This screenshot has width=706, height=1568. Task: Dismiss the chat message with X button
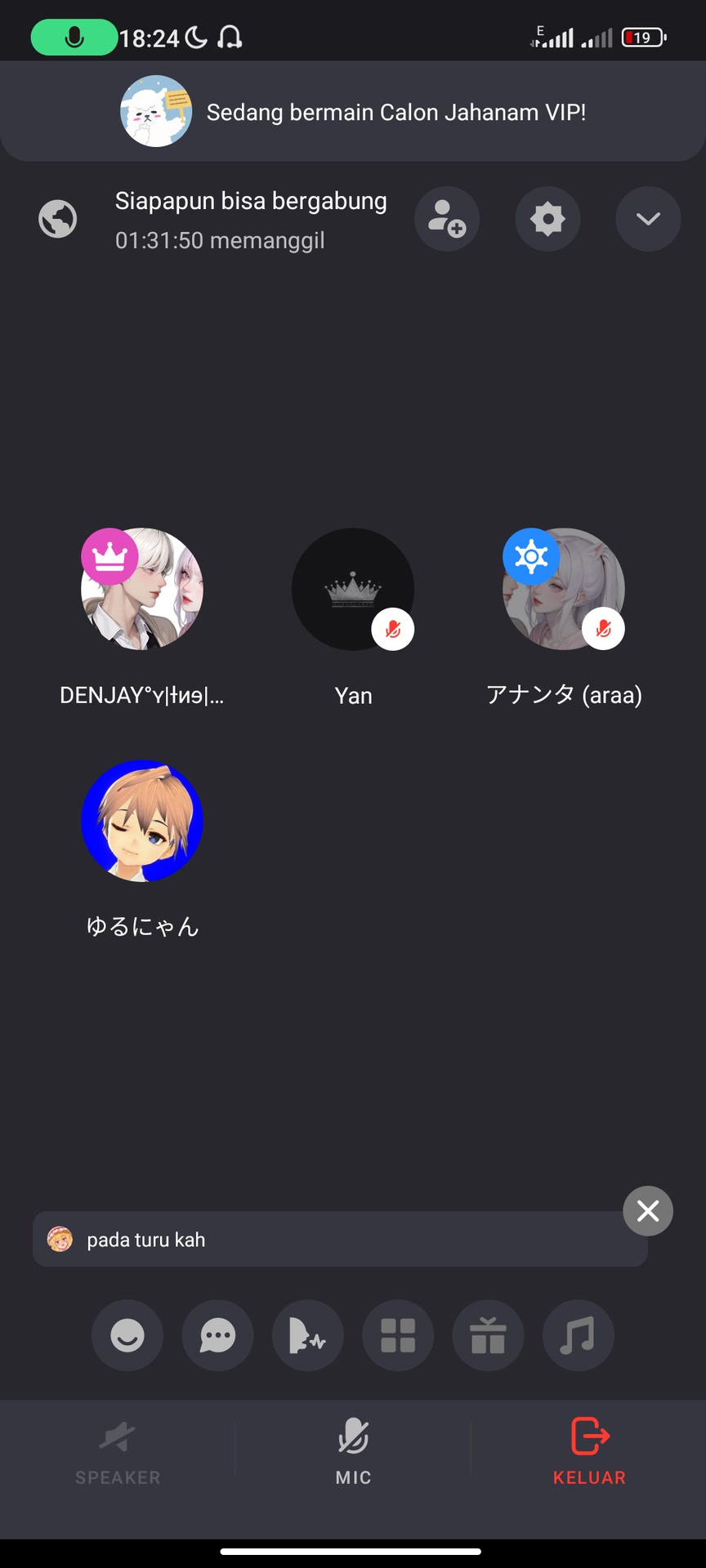tap(648, 1211)
